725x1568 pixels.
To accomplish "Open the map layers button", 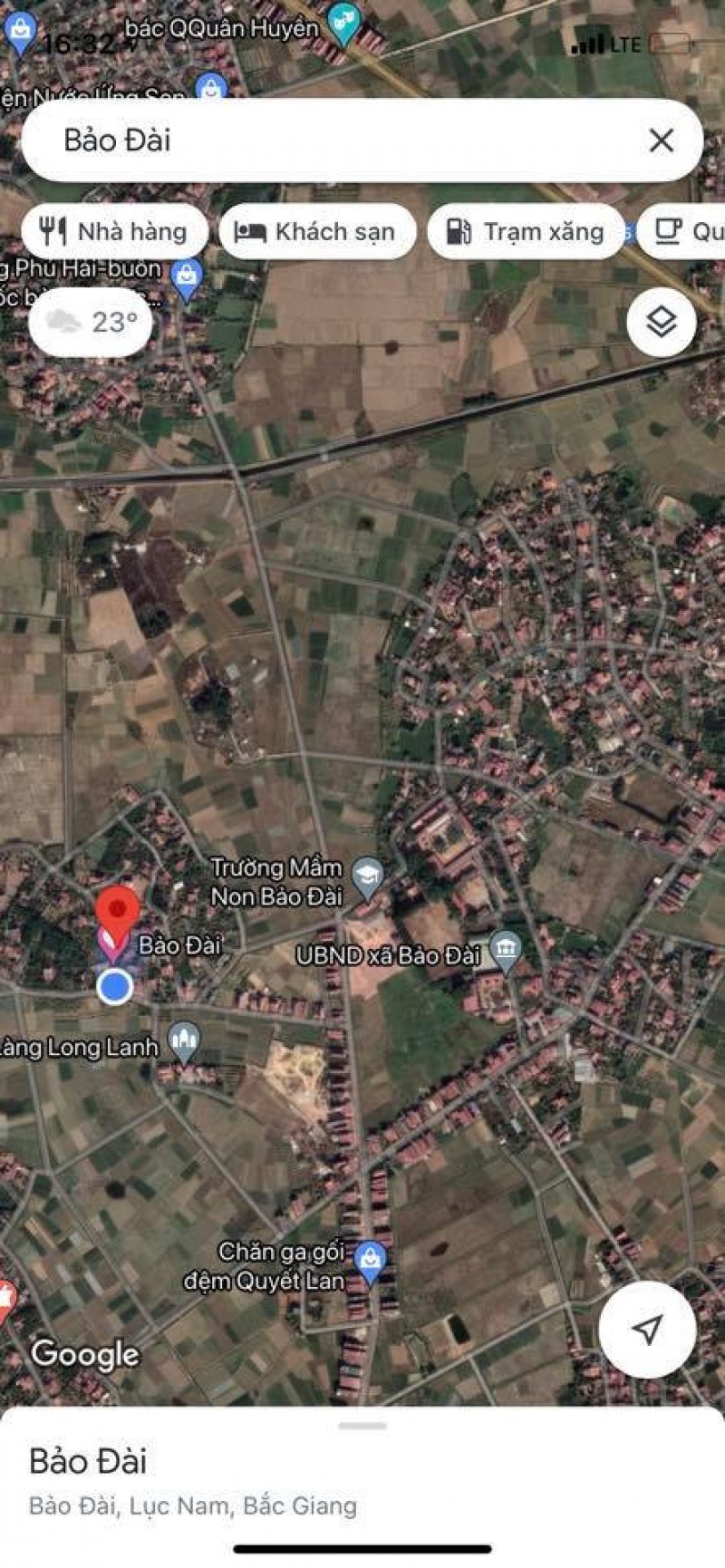I will 662,322.
